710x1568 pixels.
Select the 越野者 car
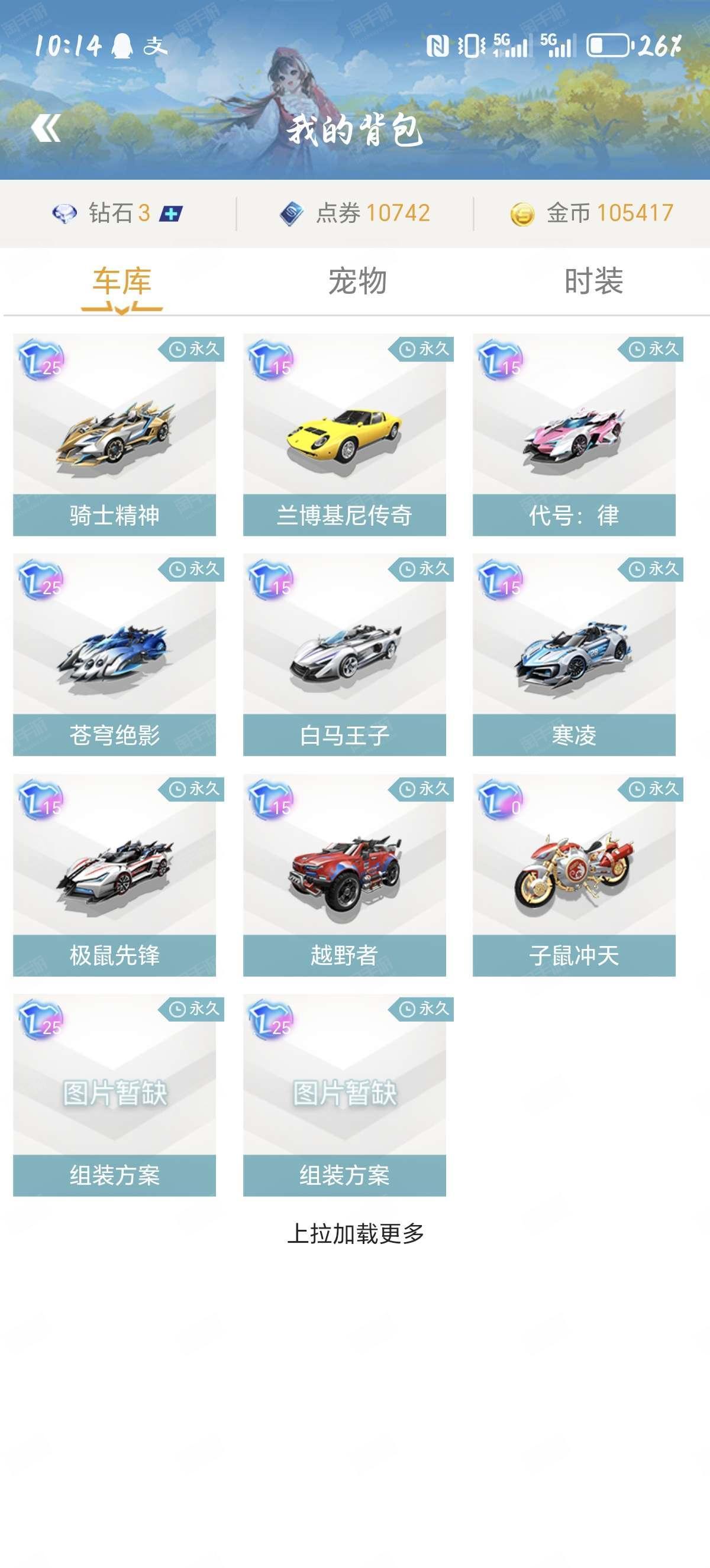pos(345,875)
